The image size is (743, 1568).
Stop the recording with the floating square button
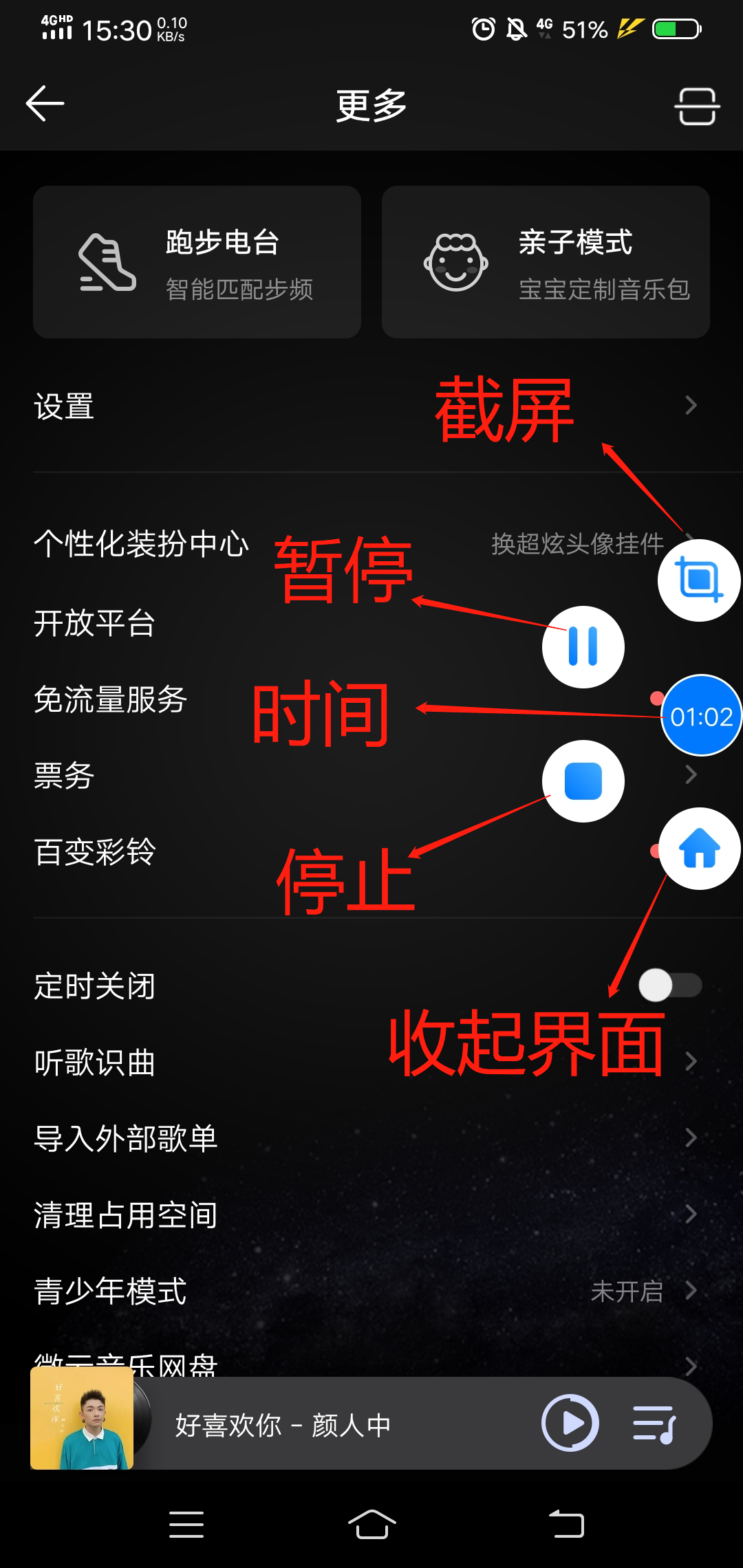coord(583,781)
